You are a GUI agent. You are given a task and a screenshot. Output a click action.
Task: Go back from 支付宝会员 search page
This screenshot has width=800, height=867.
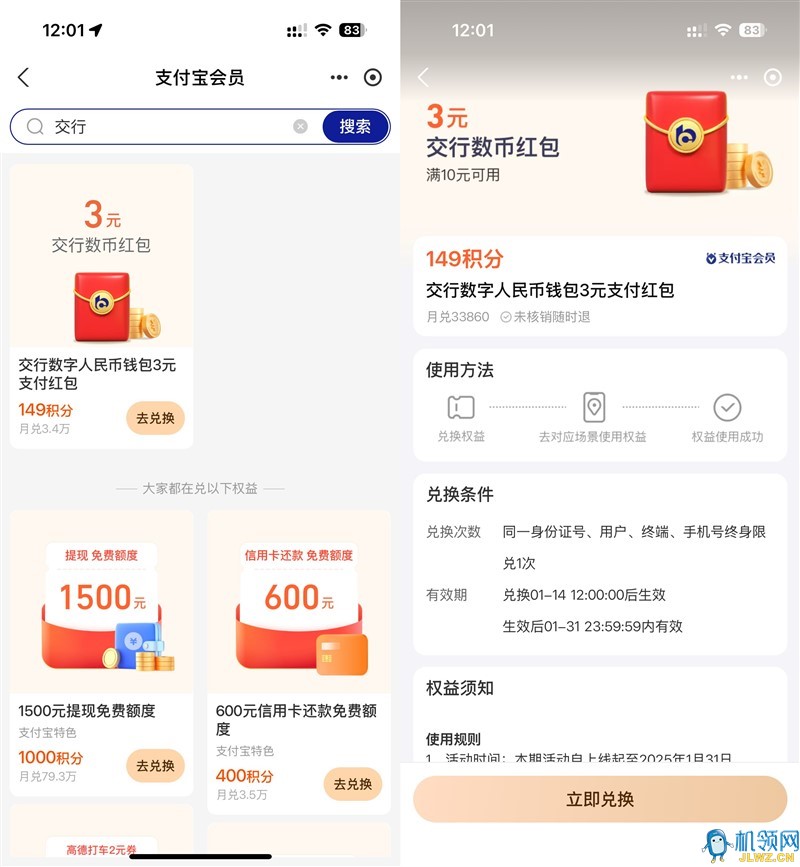24,78
